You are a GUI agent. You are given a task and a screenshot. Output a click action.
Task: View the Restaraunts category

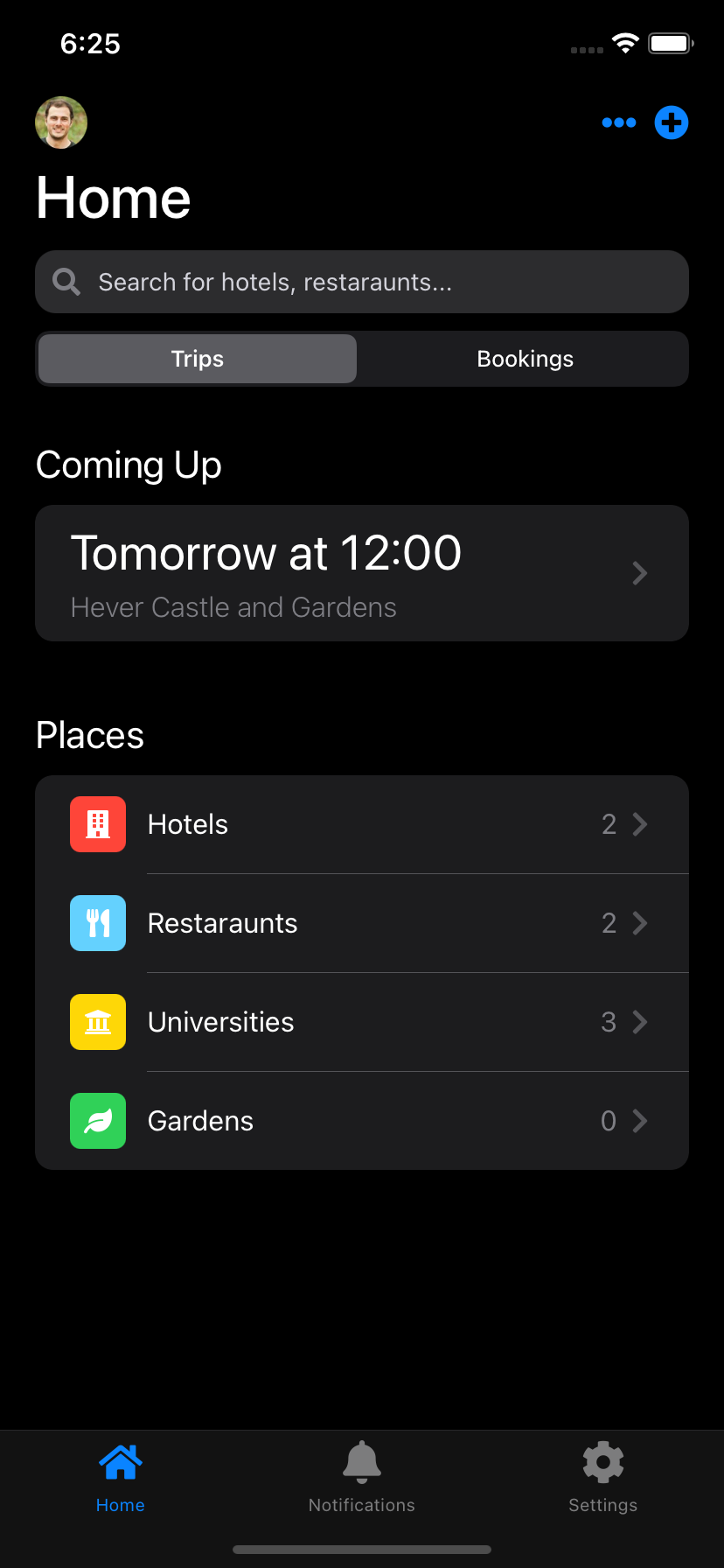362,923
